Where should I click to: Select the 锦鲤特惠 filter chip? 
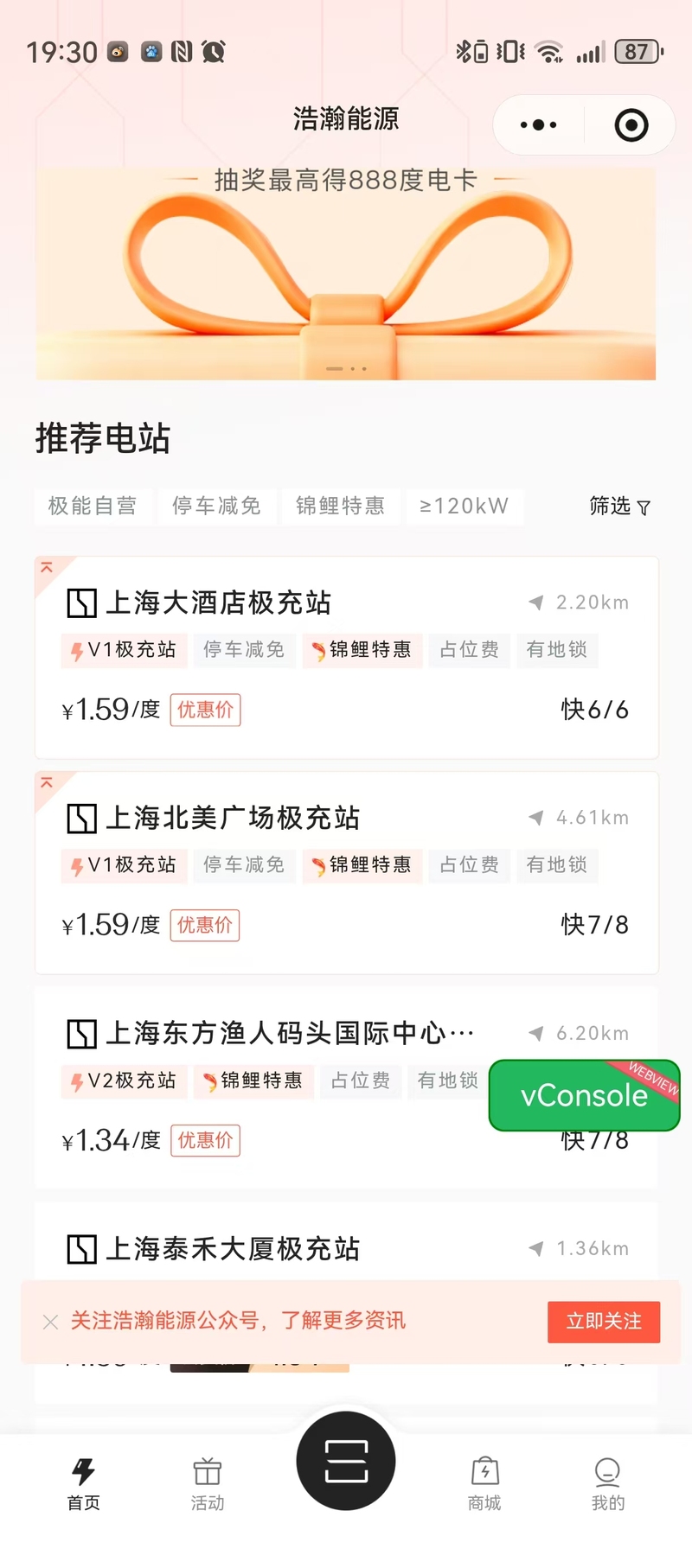[x=340, y=506]
